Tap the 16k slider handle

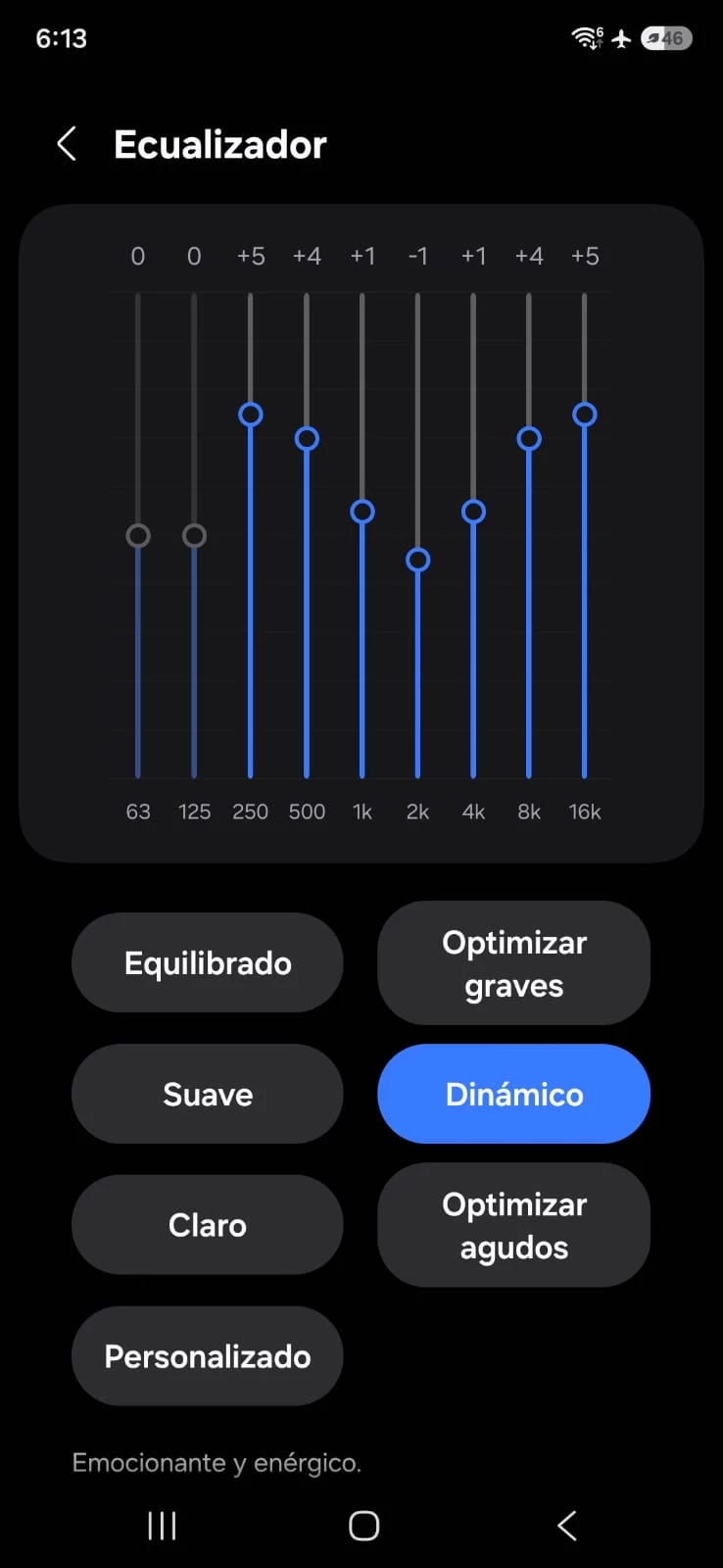585,415
